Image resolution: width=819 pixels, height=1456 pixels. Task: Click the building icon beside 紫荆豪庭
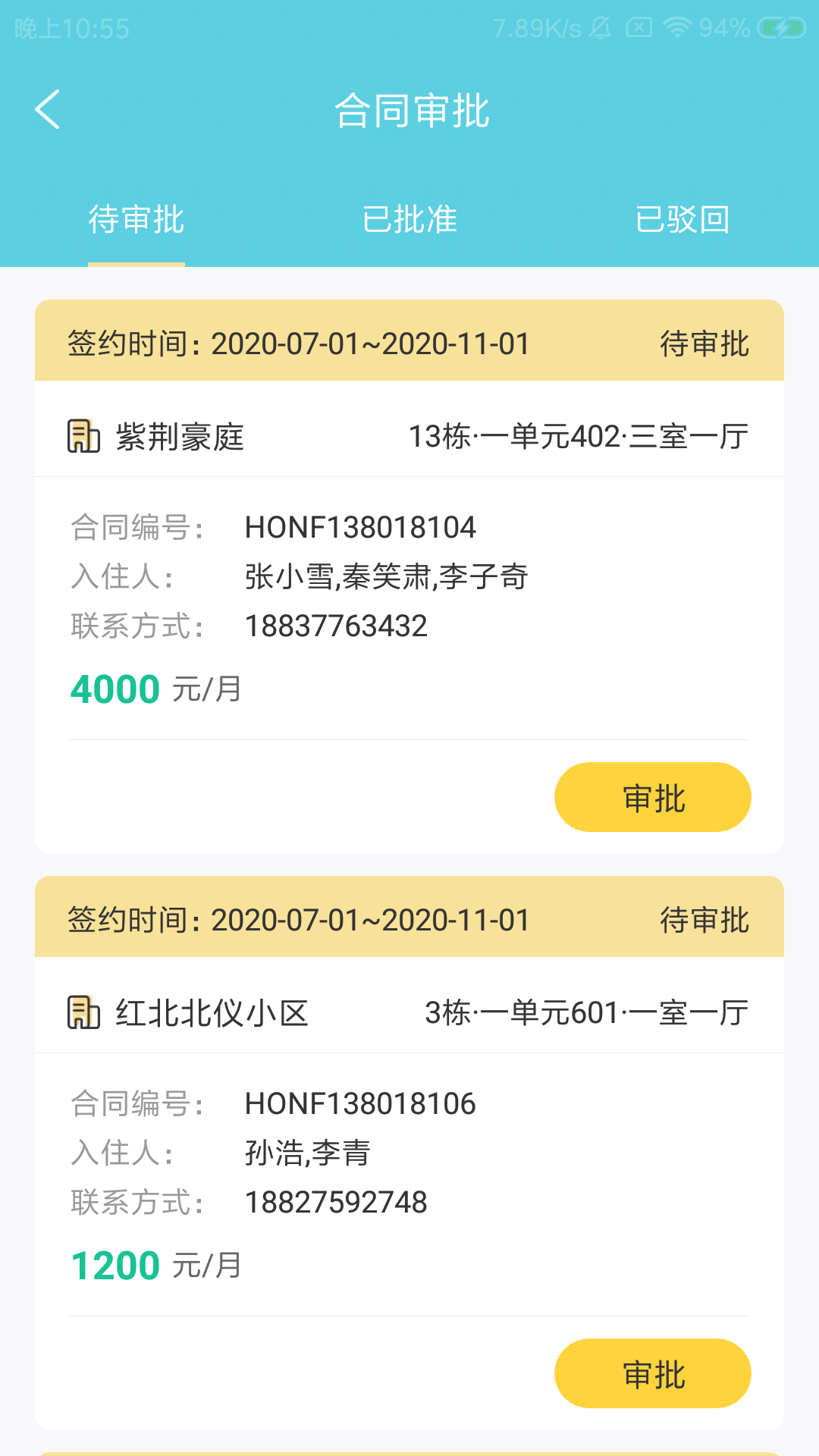[x=82, y=436]
